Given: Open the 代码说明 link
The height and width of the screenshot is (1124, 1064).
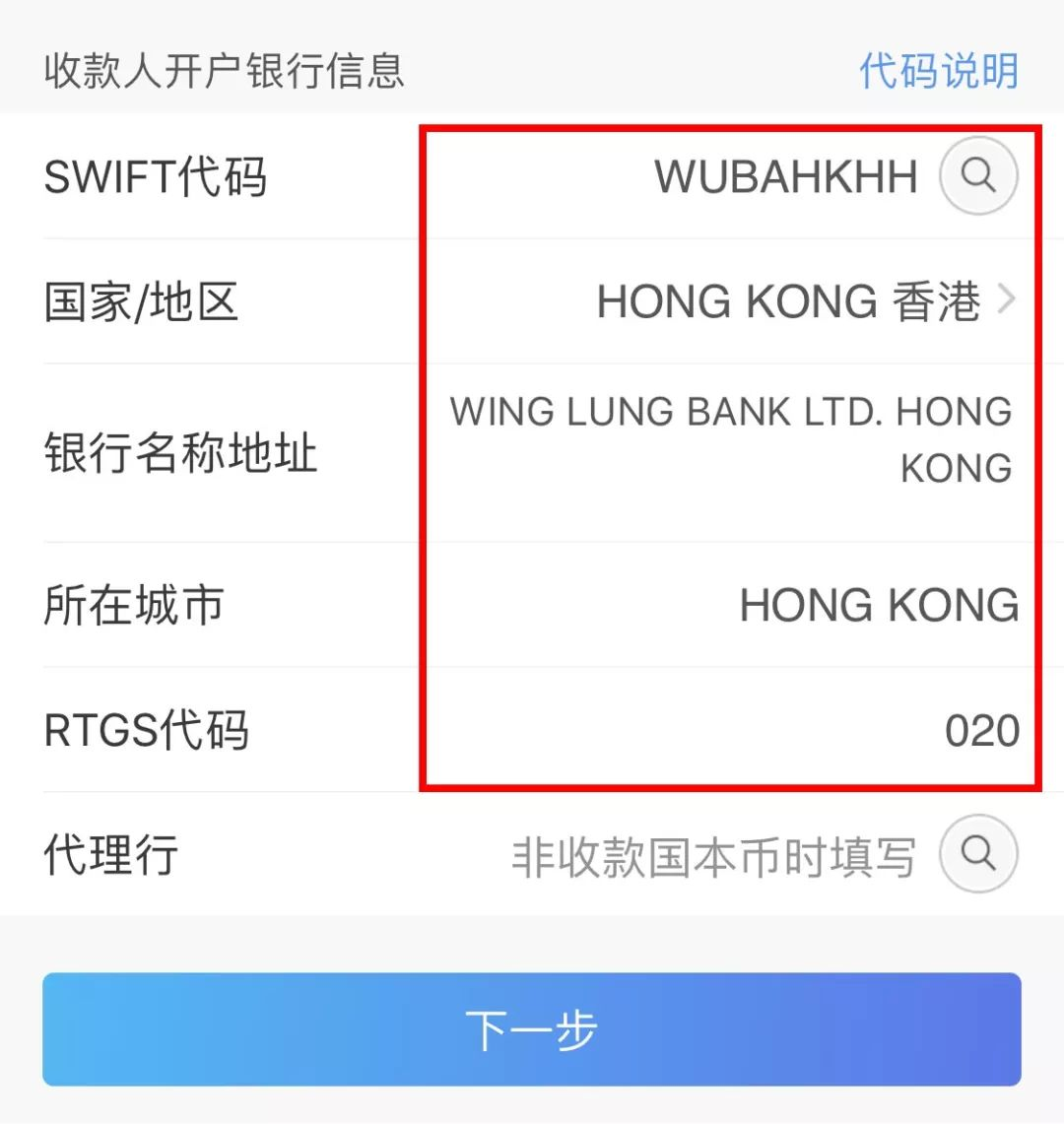Looking at the screenshot, I should pyautogui.click(x=938, y=71).
